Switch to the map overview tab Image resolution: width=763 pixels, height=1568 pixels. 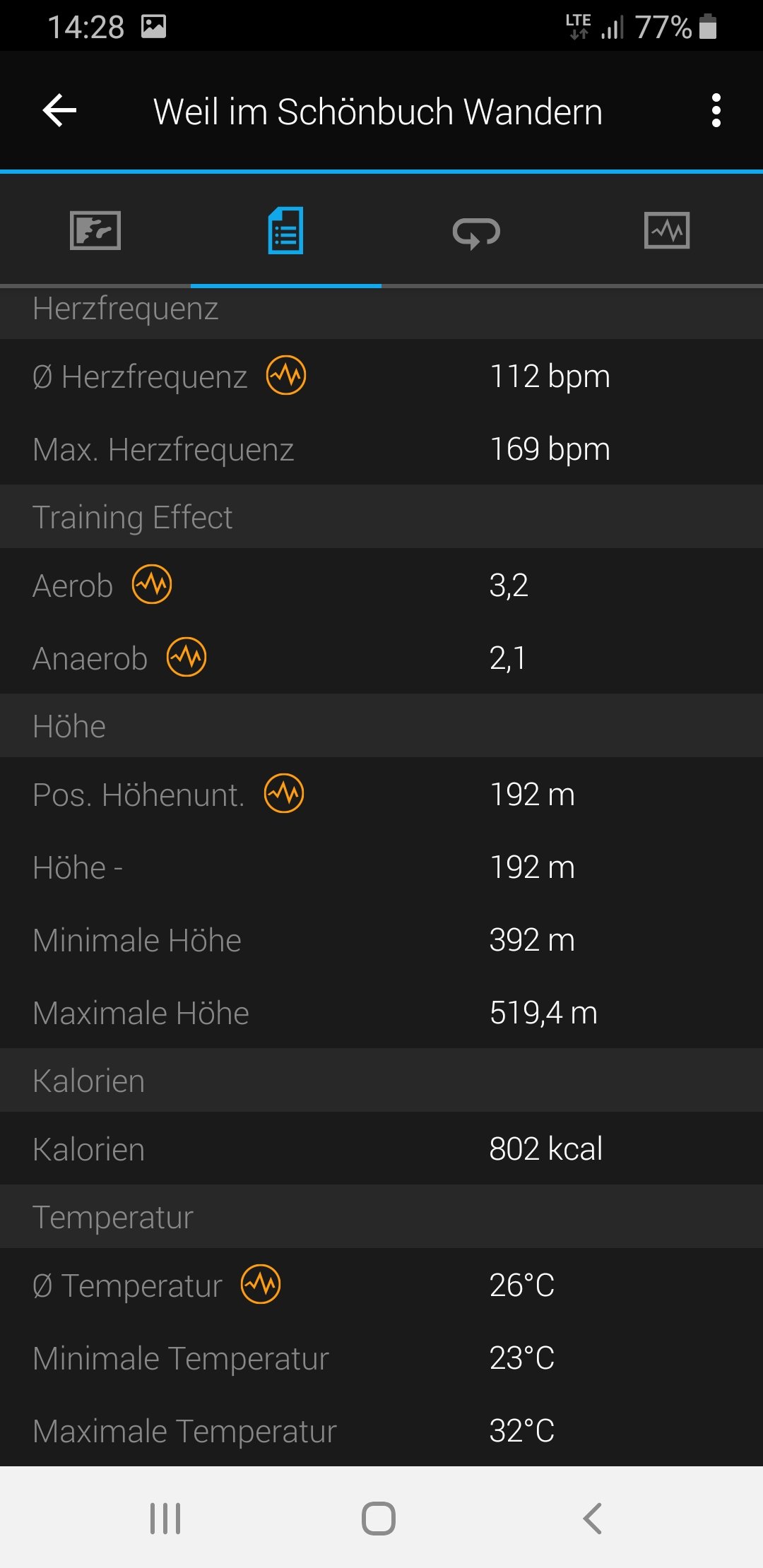(95, 231)
